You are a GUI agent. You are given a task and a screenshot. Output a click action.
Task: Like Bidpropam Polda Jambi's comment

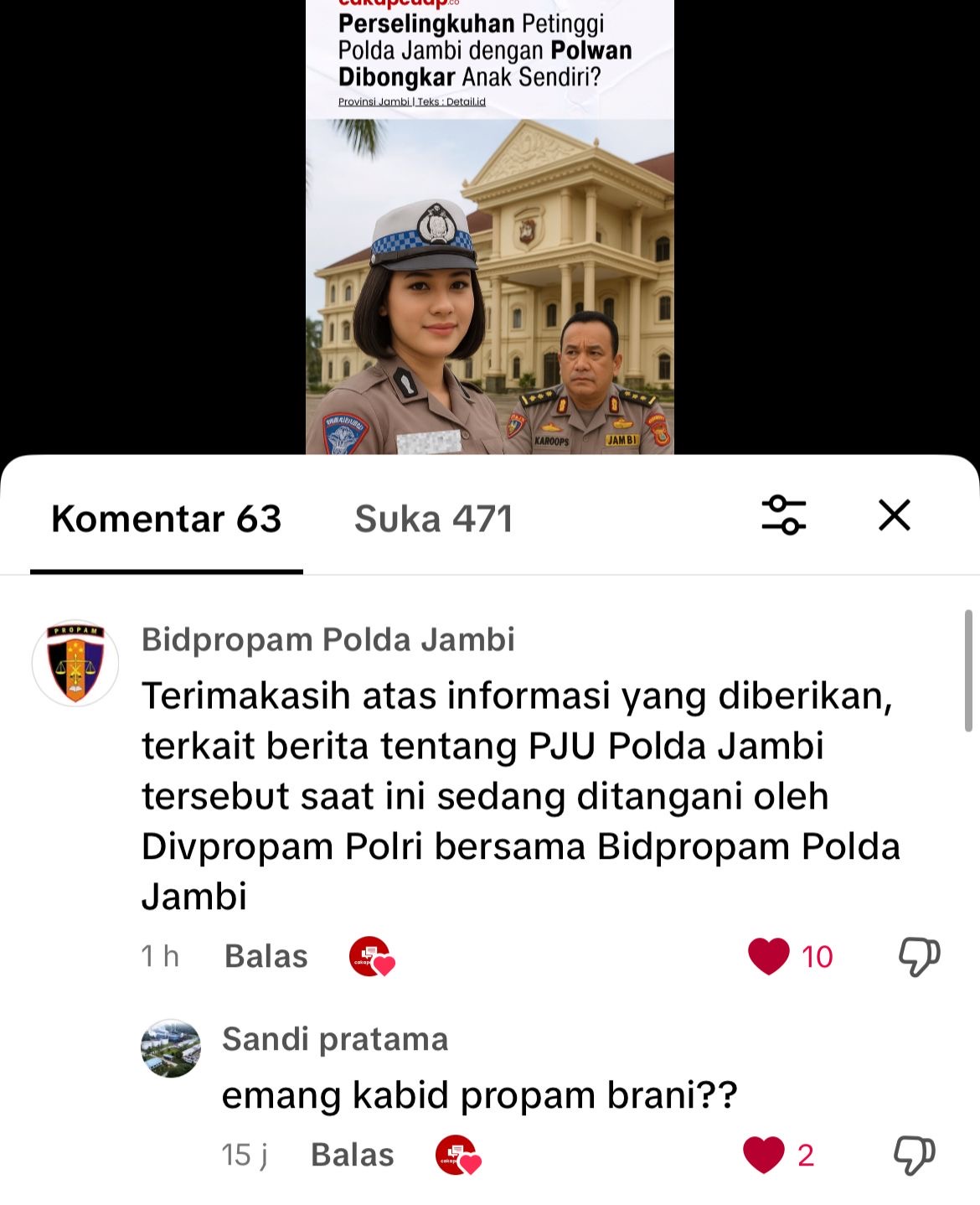[x=769, y=956]
